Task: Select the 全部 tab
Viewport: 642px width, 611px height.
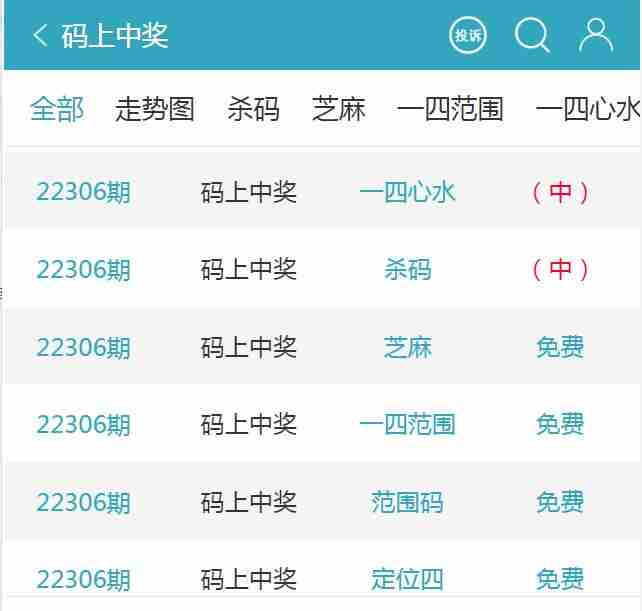Action: pyautogui.click(x=57, y=109)
